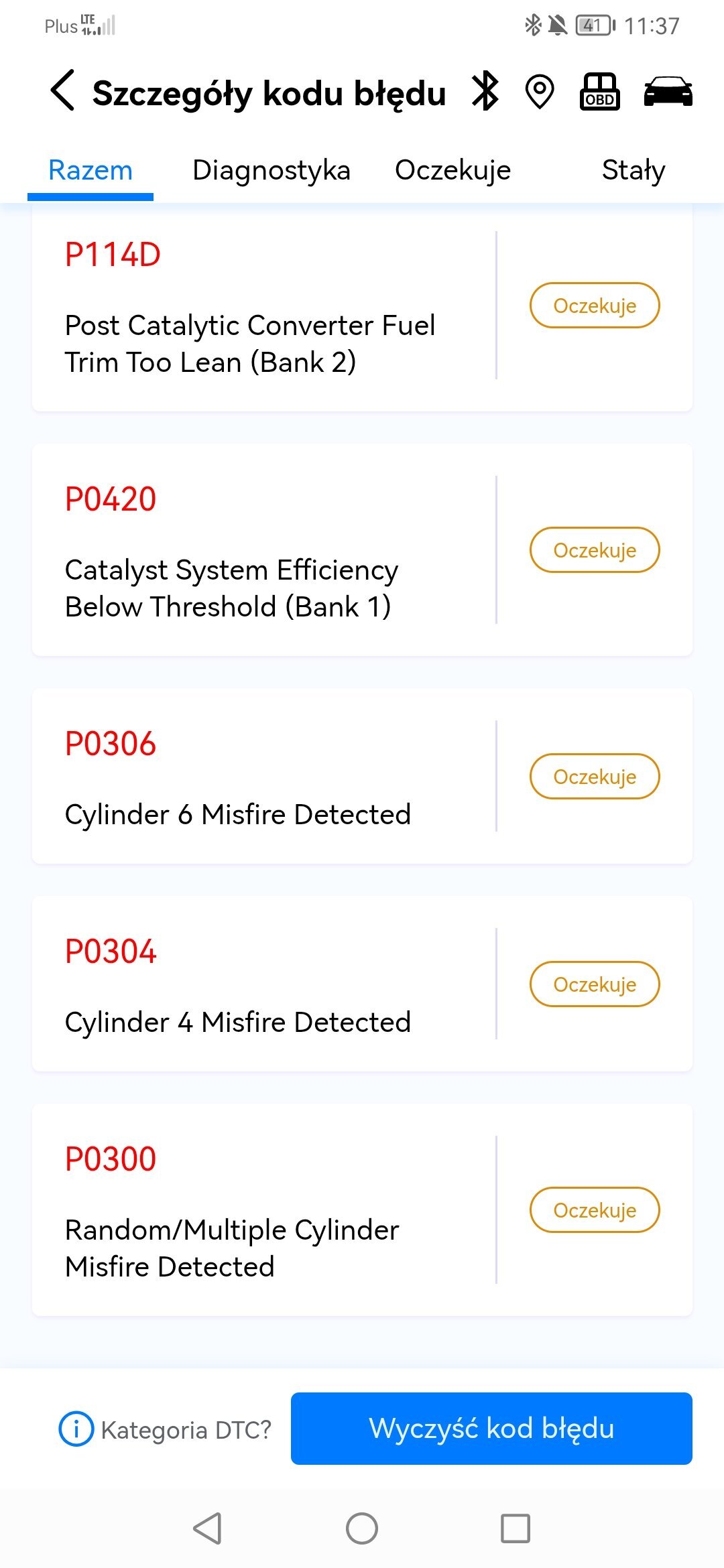Switch to the Oczekuje tab
724x1568 pixels.
(452, 170)
